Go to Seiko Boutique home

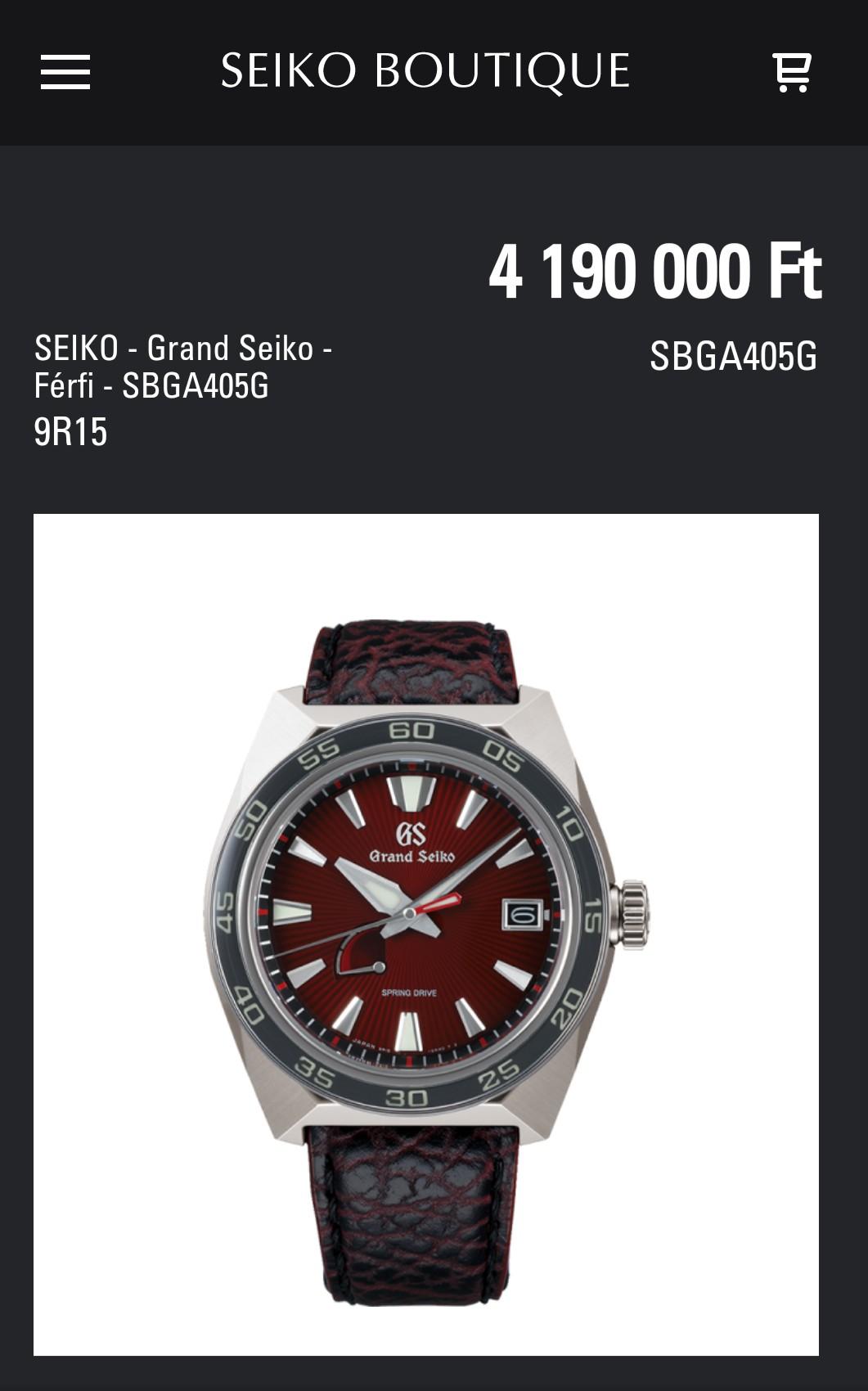pyautogui.click(x=425, y=71)
